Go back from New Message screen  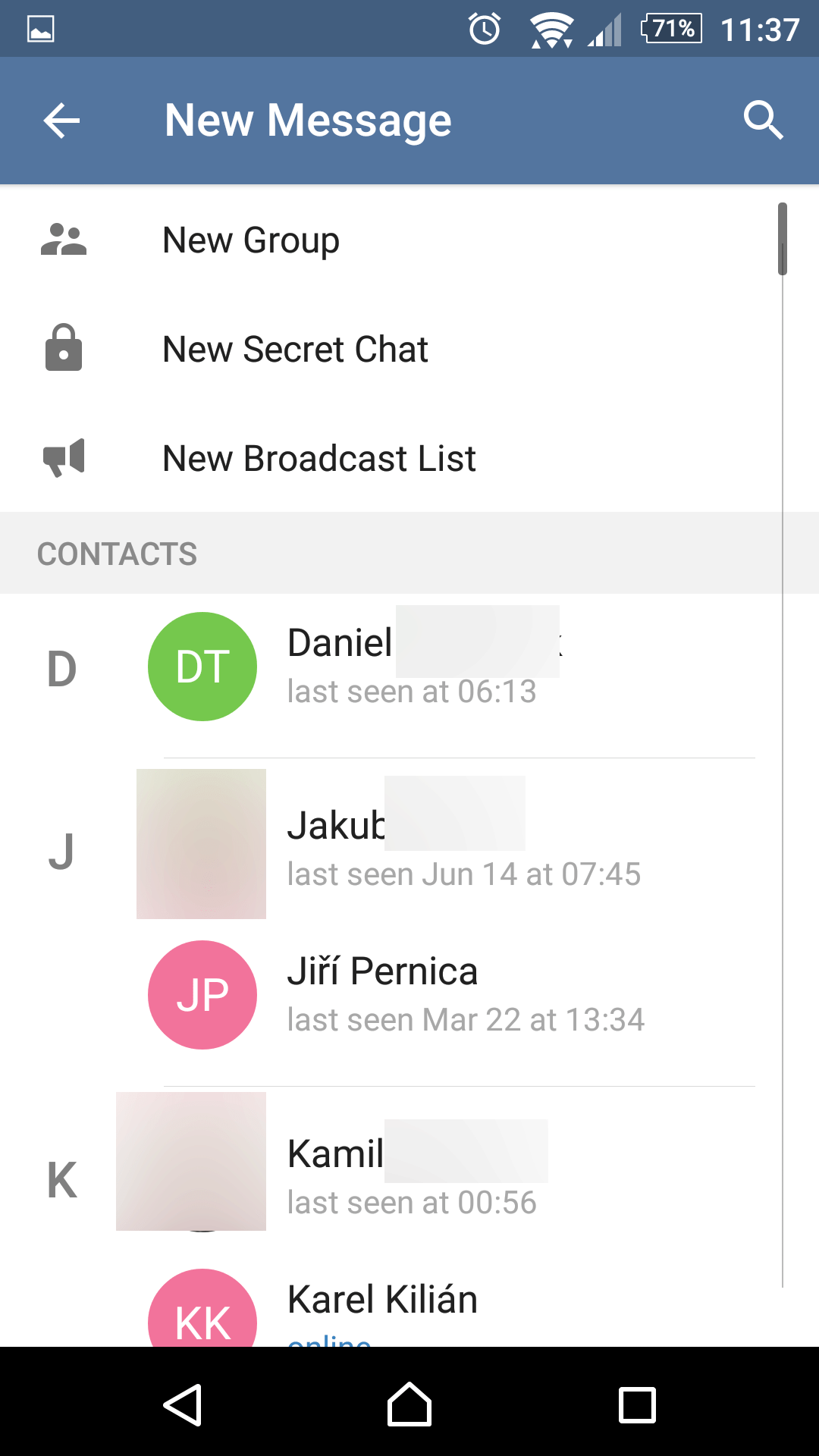click(x=61, y=121)
